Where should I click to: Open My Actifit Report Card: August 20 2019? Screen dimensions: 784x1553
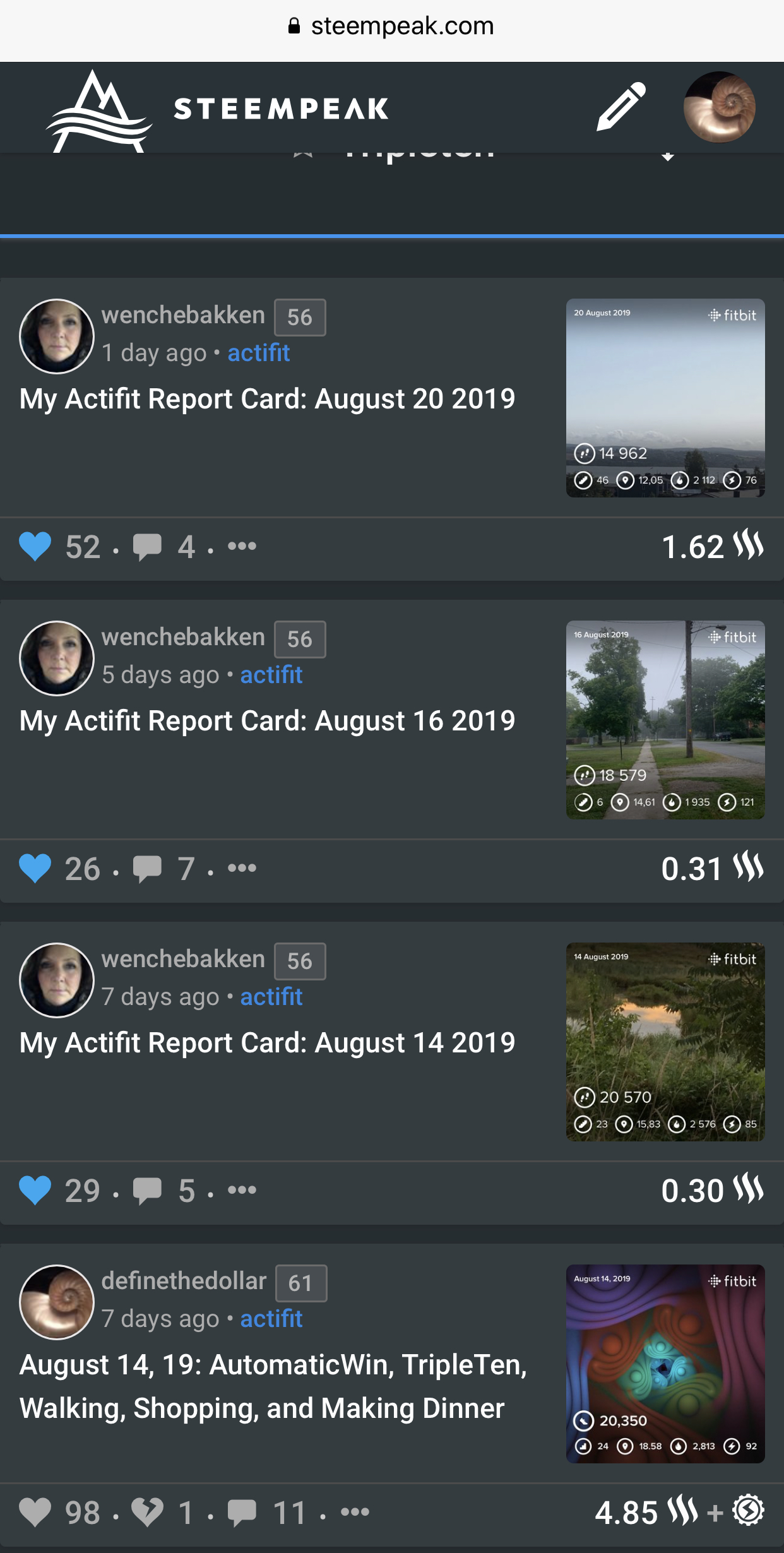(x=267, y=399)
